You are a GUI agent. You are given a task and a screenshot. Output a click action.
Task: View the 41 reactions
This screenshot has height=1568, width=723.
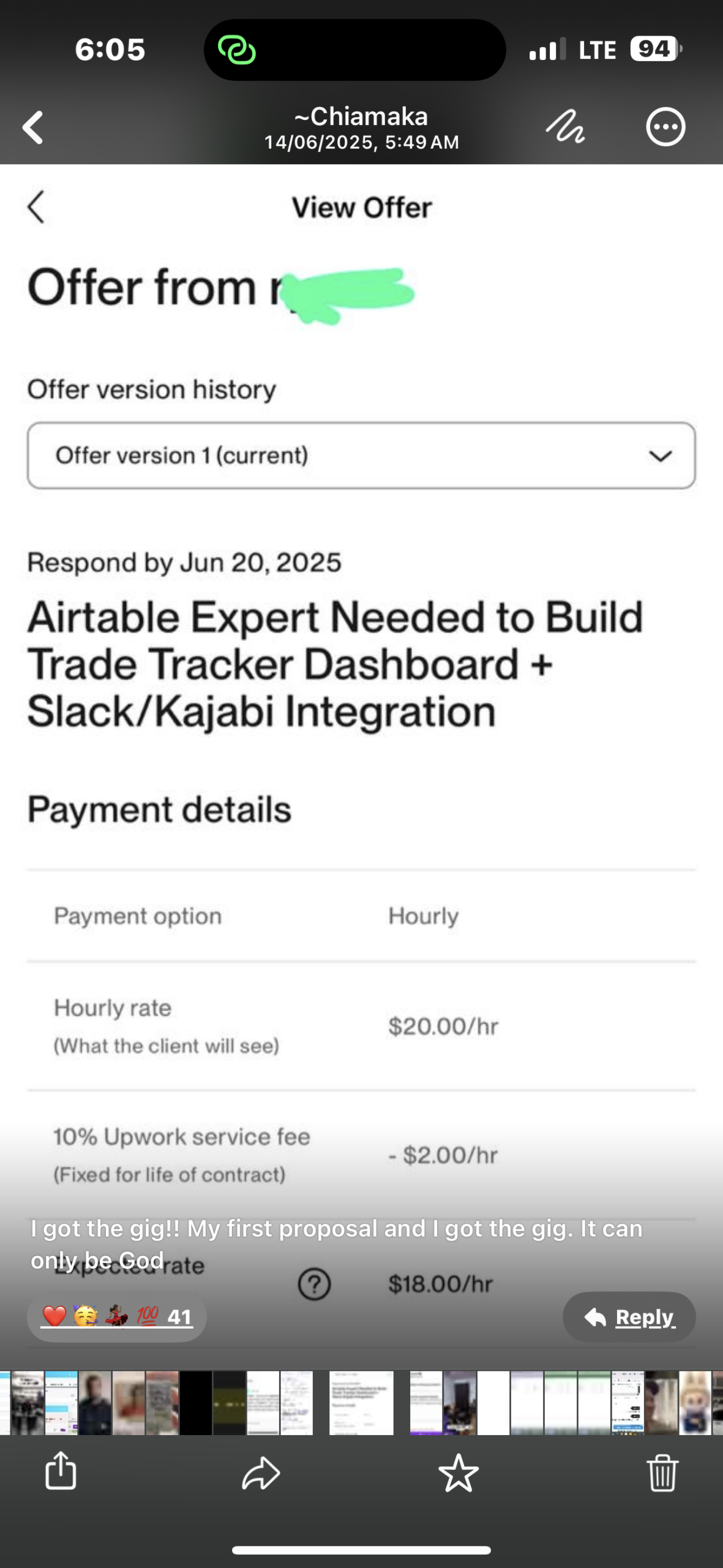pos(116,1316)
